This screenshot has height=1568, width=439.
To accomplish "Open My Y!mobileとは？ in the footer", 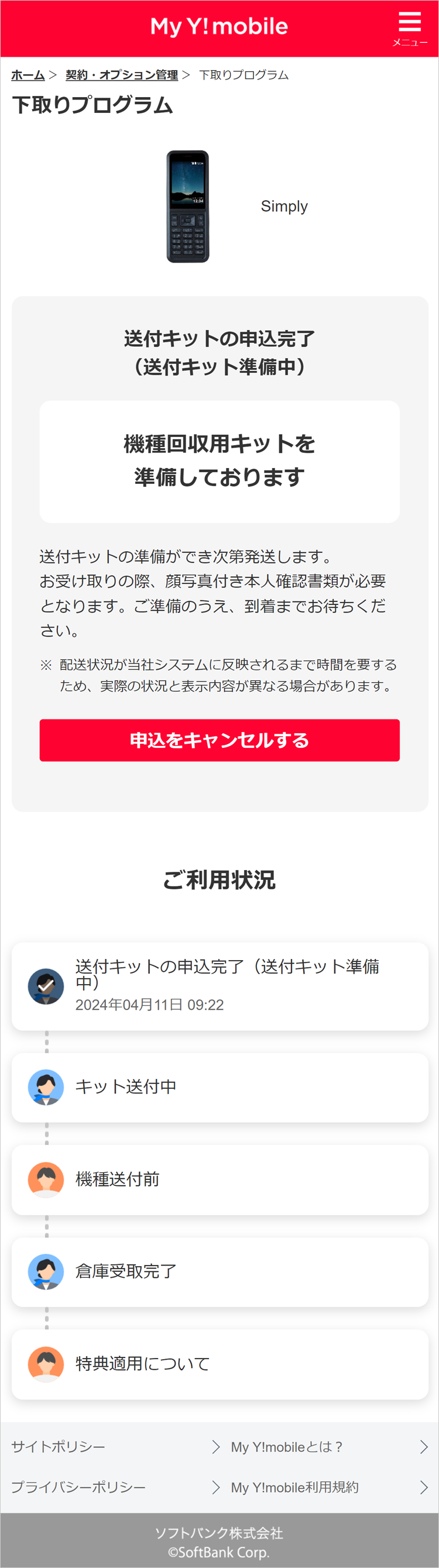I will pyautogui.click(x=329, y=1447).
